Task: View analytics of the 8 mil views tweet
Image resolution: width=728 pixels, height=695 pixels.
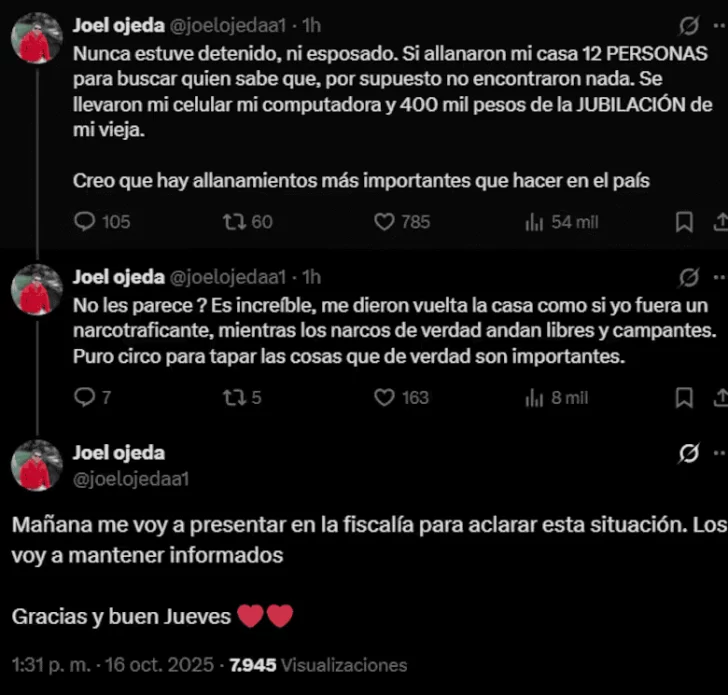Action: (x=533, y=398)
